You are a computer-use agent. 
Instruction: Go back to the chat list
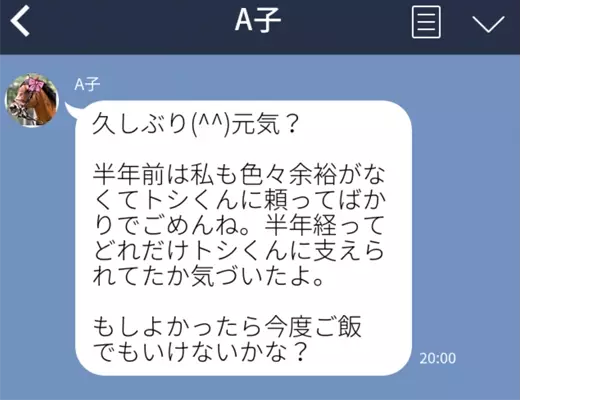coord(20,22)
